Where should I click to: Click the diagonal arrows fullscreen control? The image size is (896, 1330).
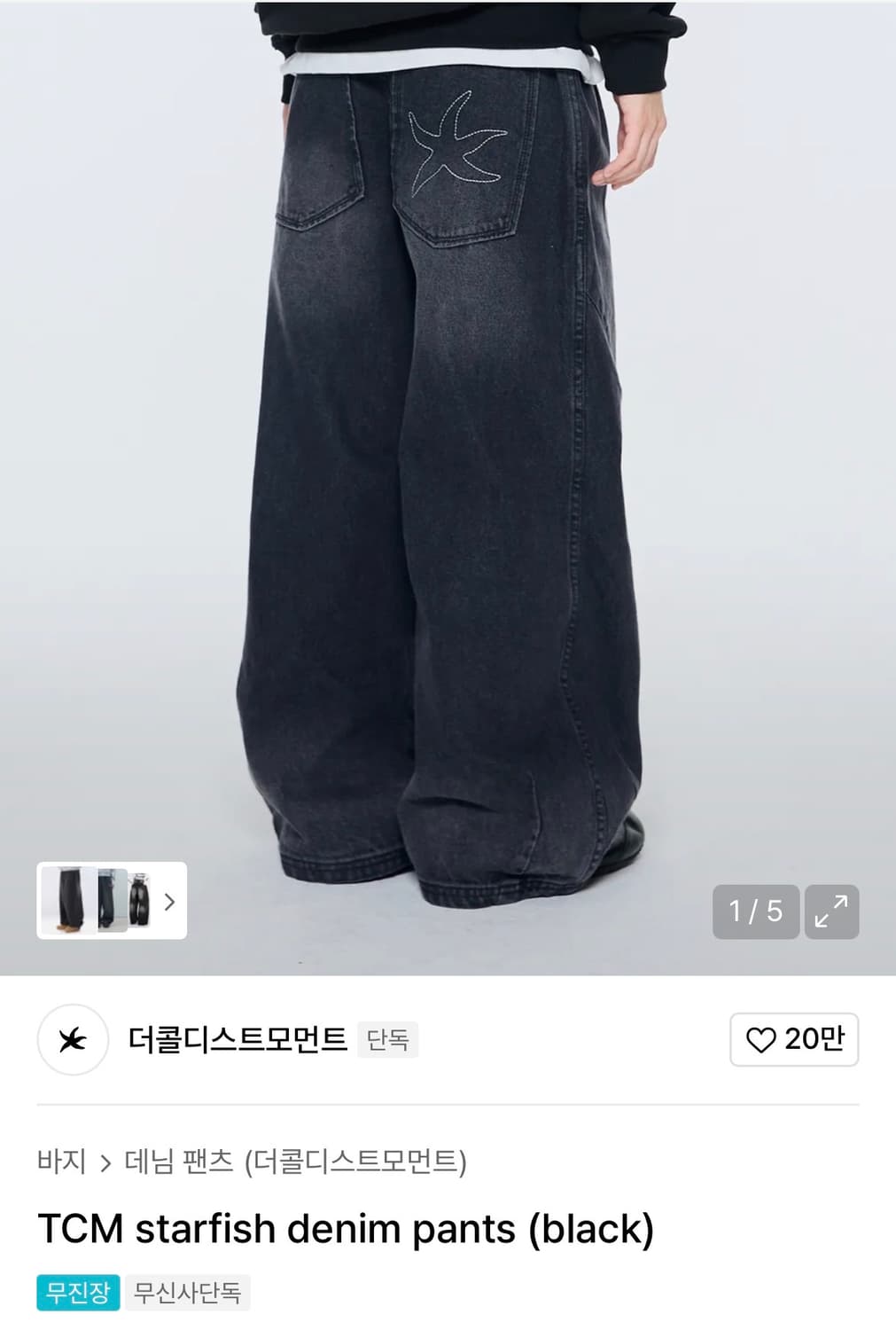pyautogui.click(x=830, y=911)
